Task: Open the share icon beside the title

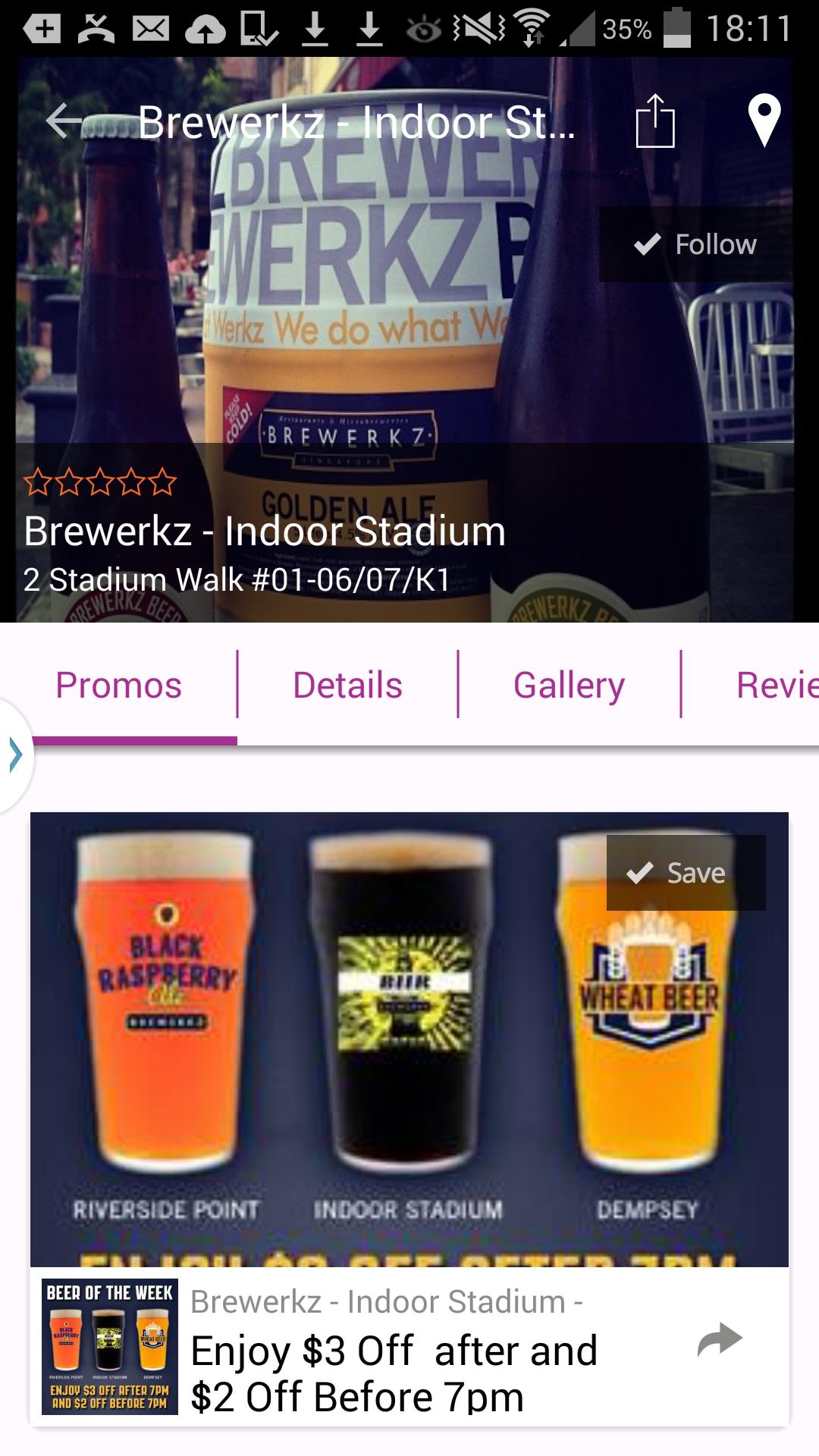Action: [x=655, y=121]
